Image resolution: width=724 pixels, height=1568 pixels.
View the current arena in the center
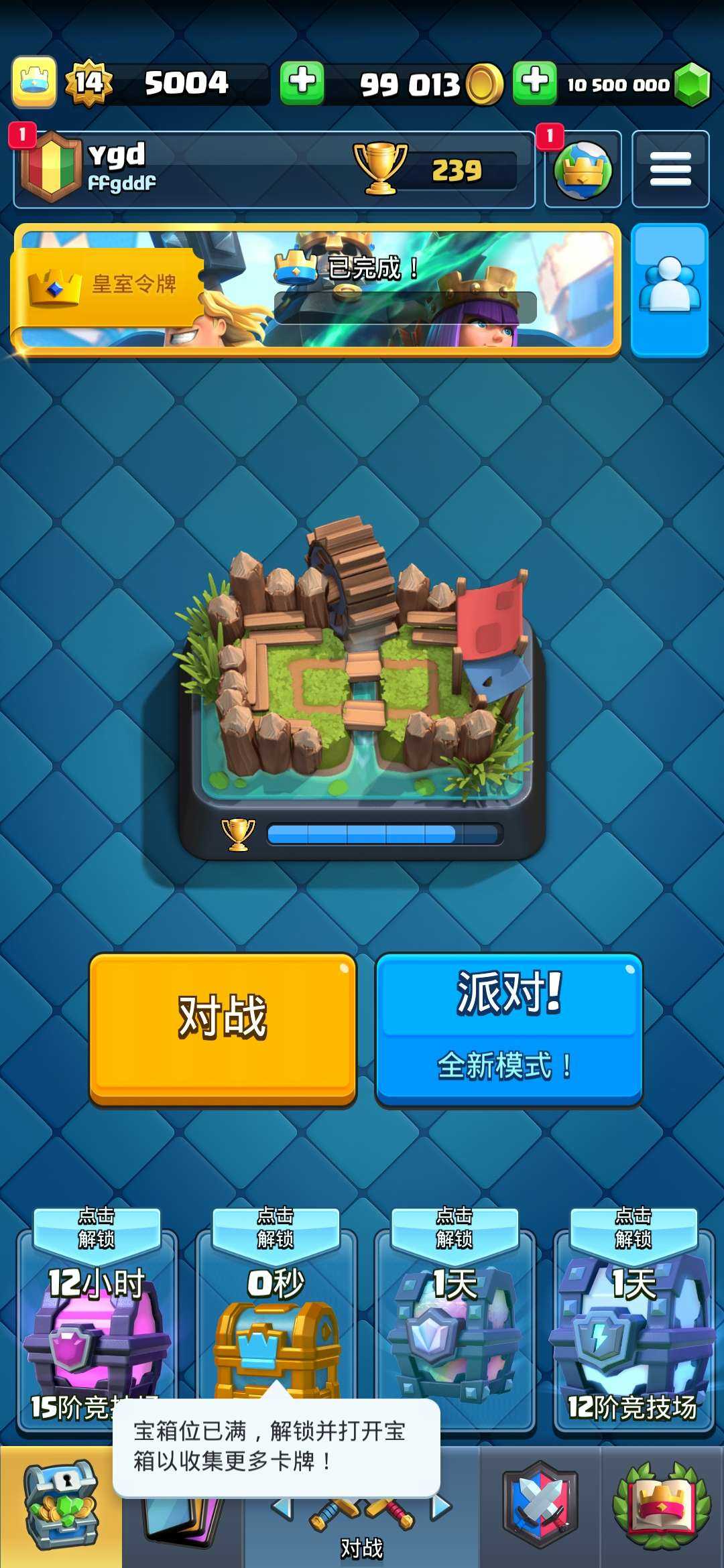tap(362, 677)
